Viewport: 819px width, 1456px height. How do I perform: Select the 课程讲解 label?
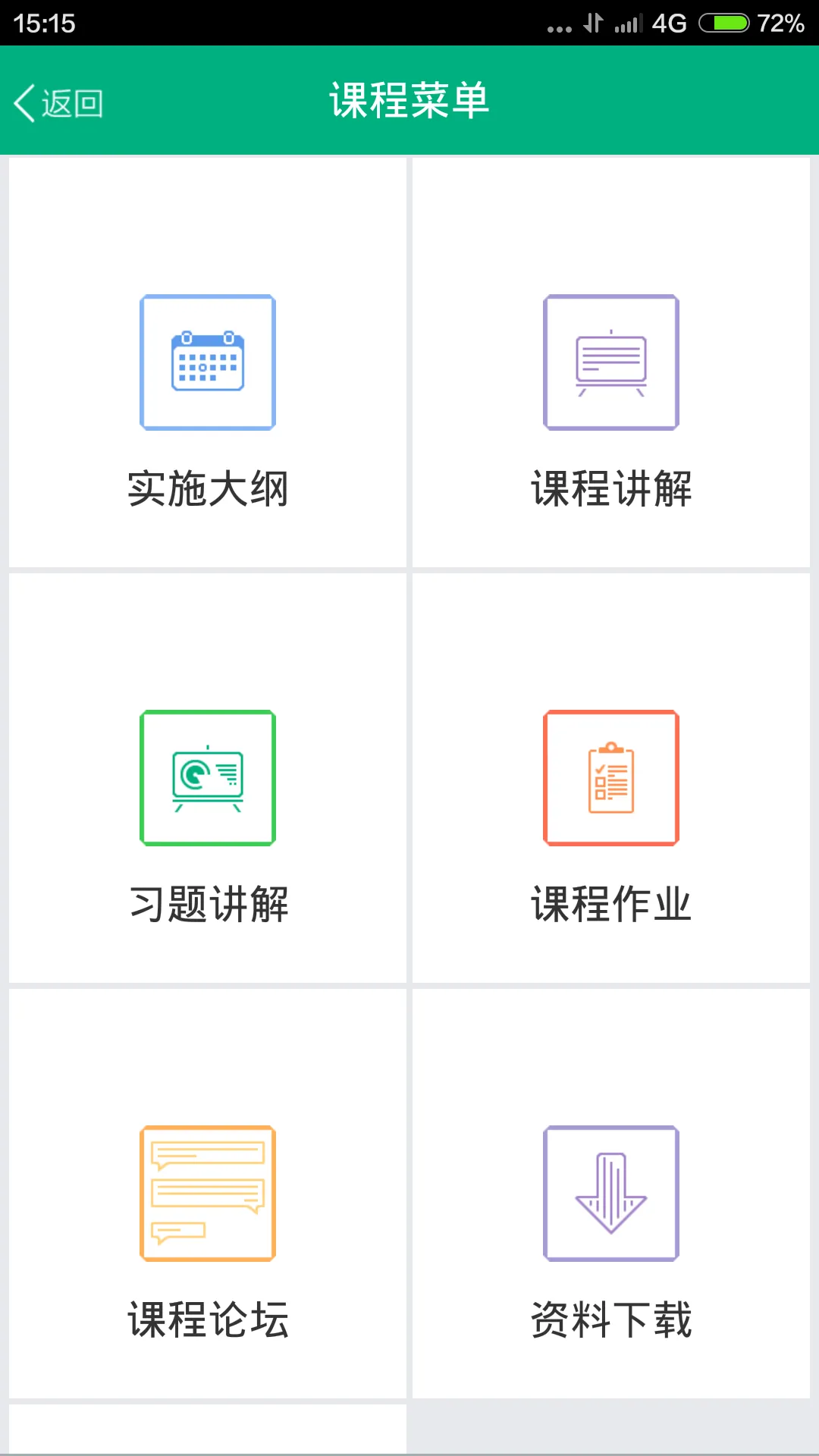[x=610, y=489]
